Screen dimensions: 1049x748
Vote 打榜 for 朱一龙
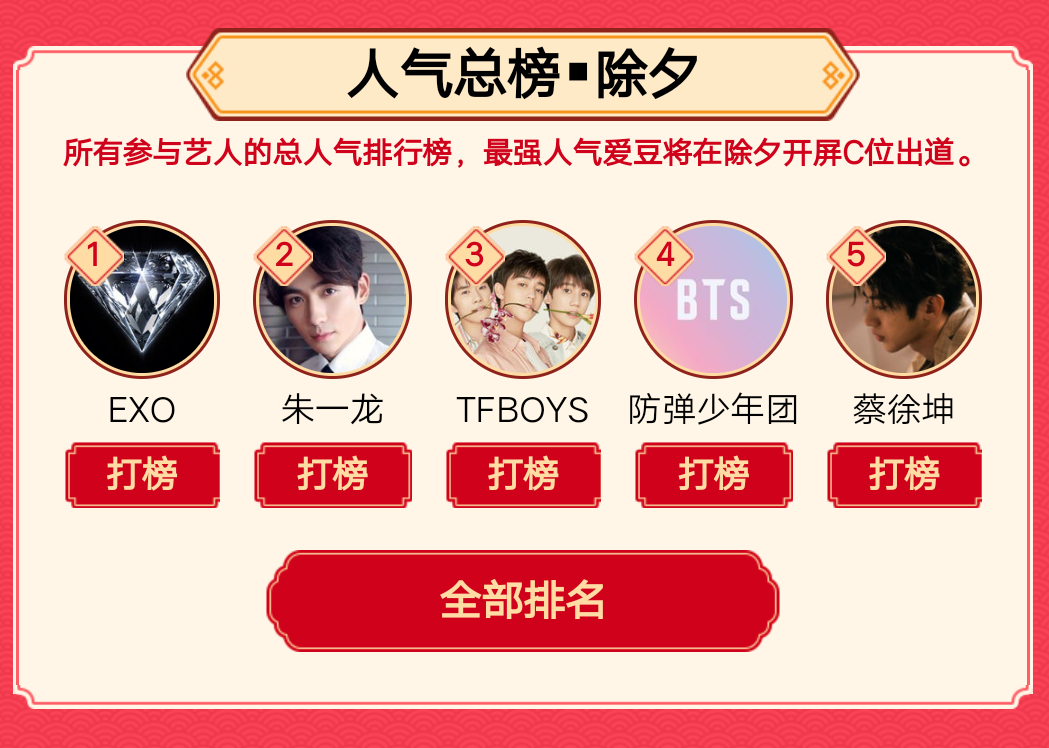(332, 474)
